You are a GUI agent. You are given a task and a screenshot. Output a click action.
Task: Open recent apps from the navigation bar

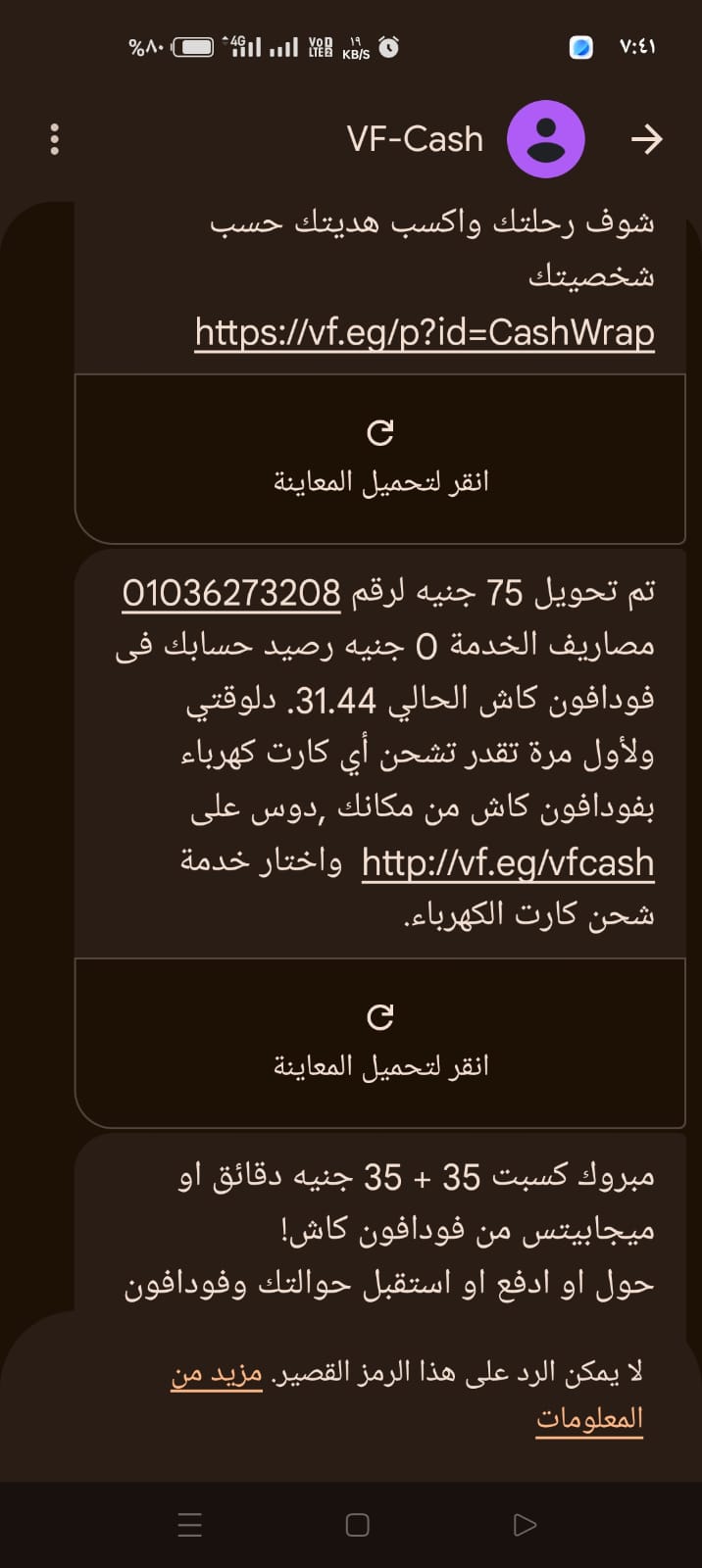pos(190,1525)
